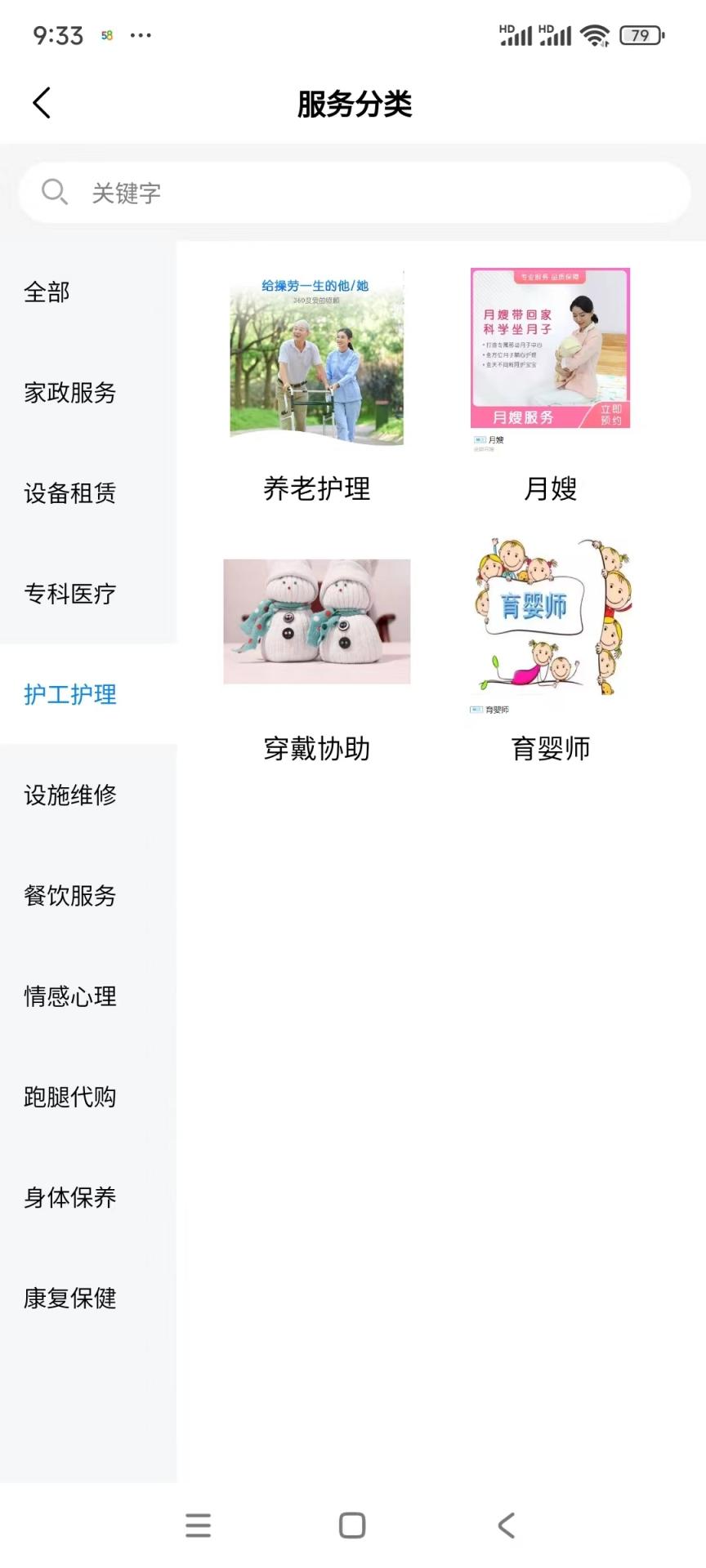Go back using the top-left arrow
706x1568 pixels.
(x=42, y=103)
